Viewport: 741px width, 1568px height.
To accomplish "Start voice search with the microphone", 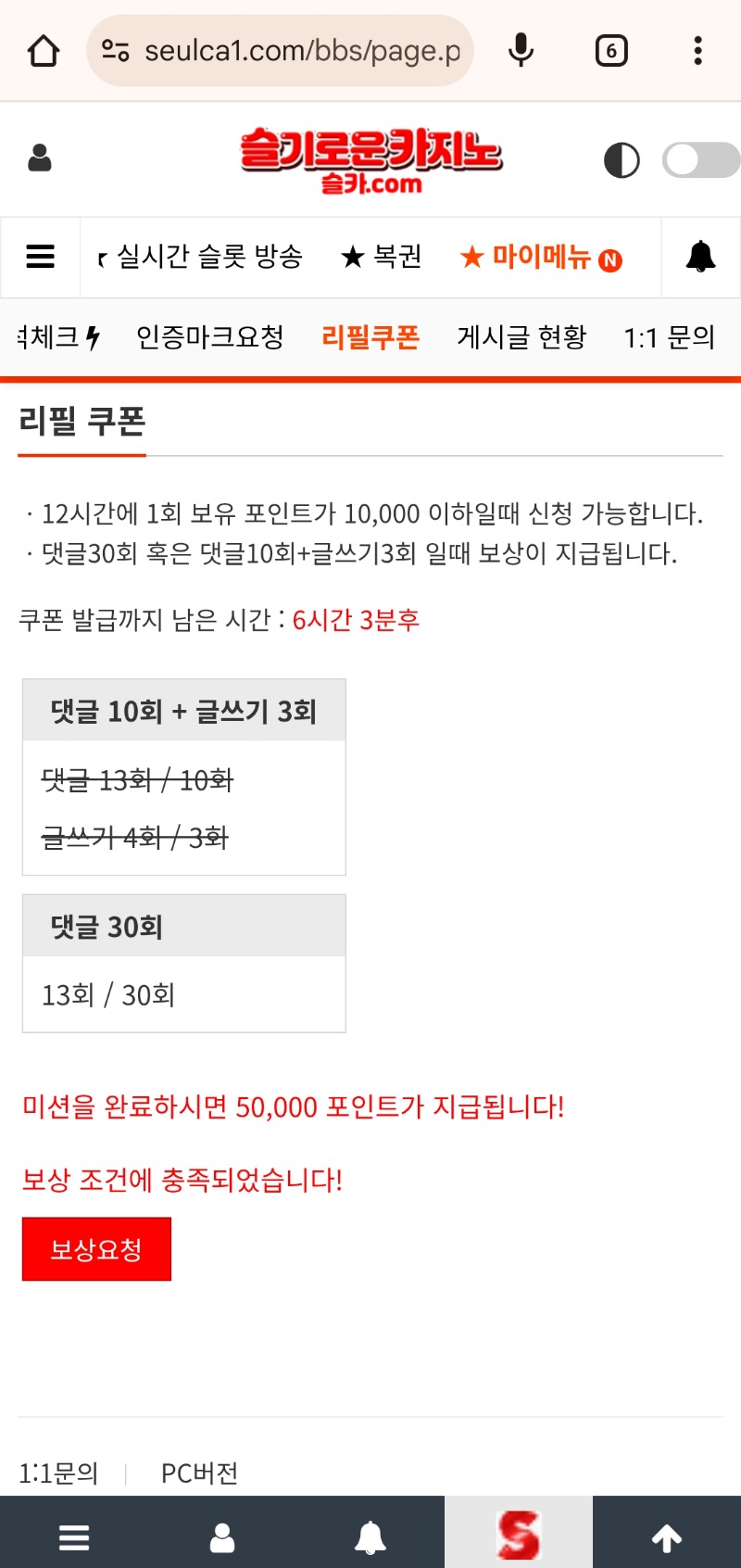I will pyautogui.click(x=521, y=51).
